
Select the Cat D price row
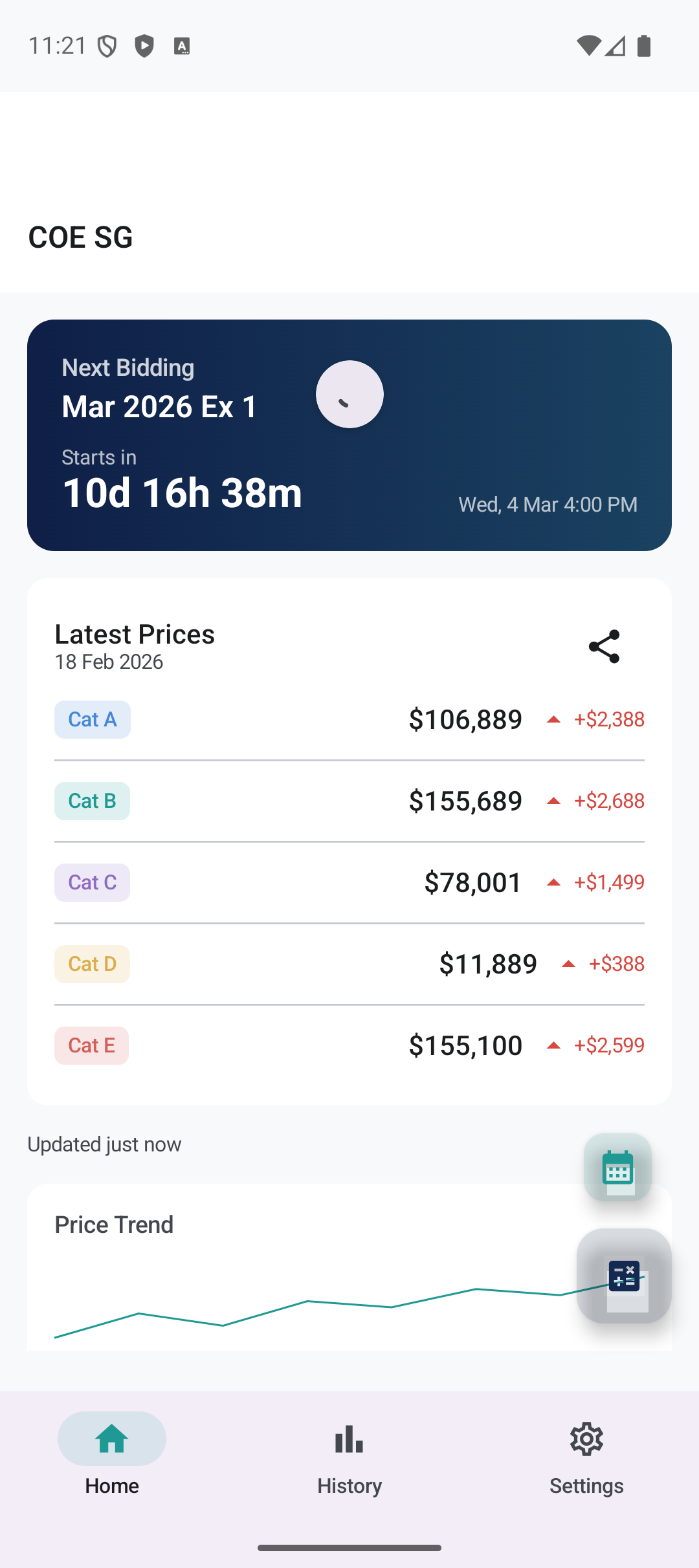pyautogui.click(x=349, y=963)
